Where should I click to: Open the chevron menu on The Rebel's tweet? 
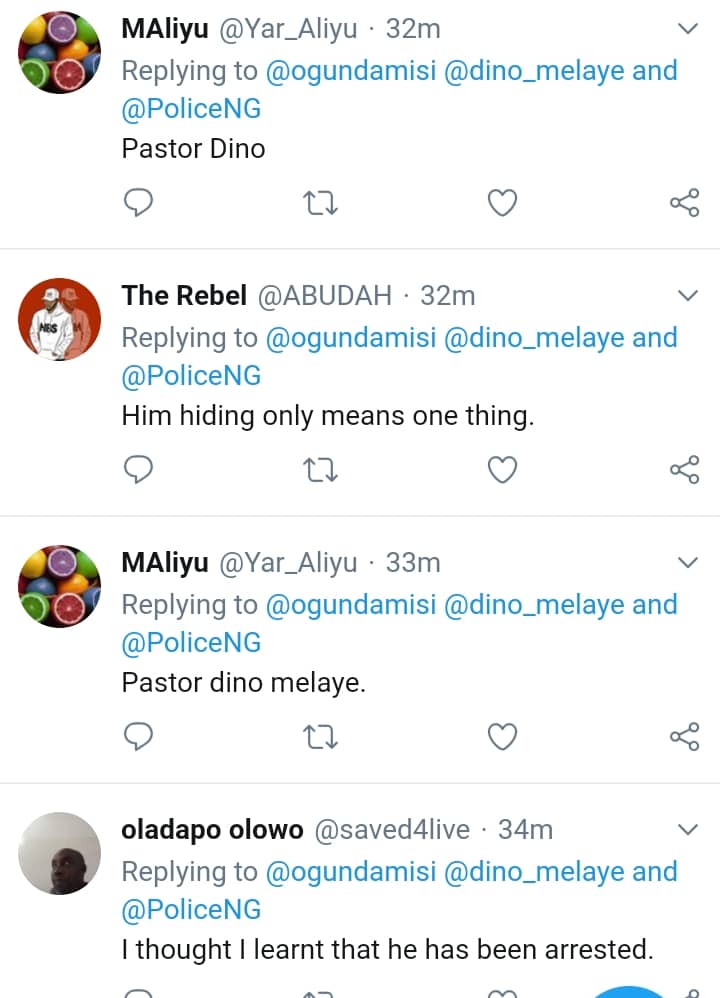688,296
